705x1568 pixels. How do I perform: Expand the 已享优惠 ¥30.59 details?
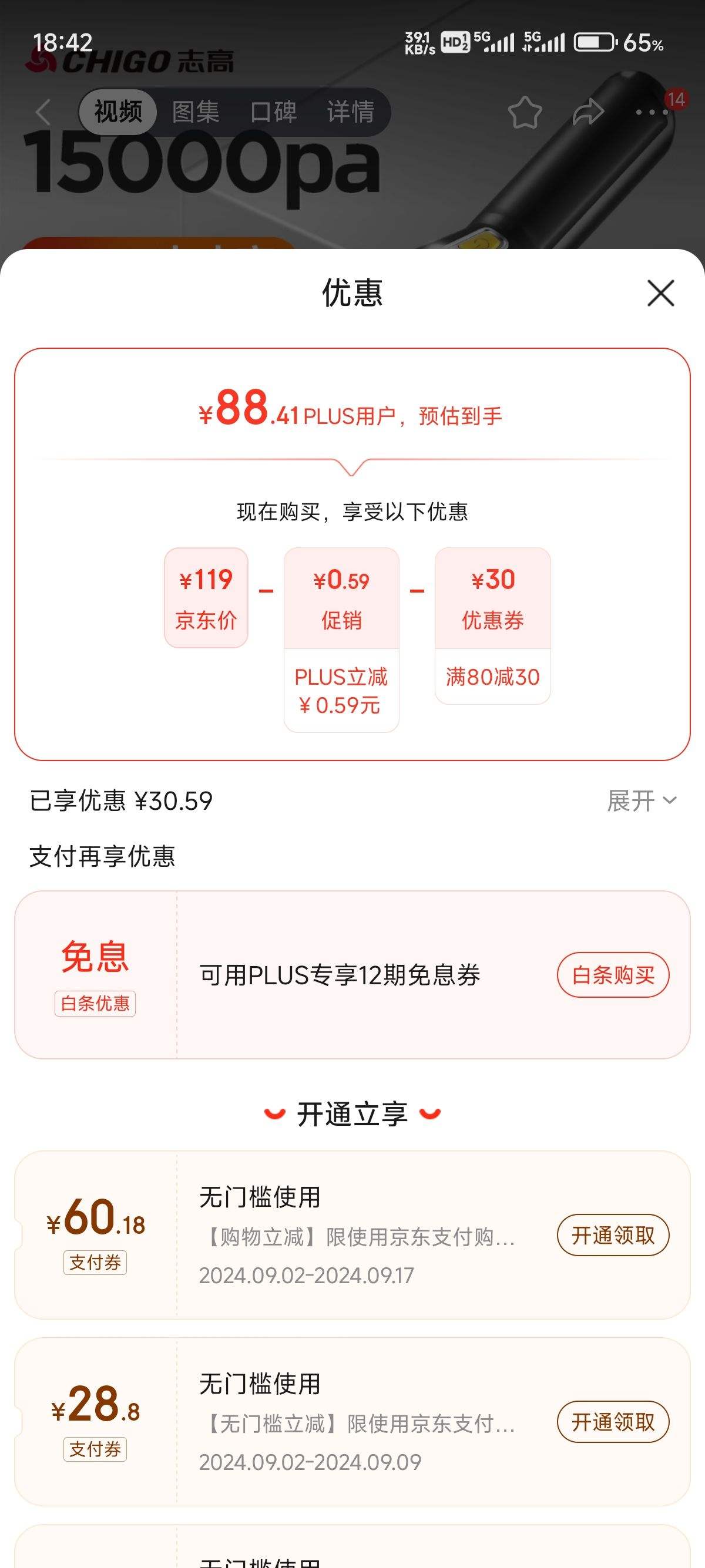[x=641, y=800]
